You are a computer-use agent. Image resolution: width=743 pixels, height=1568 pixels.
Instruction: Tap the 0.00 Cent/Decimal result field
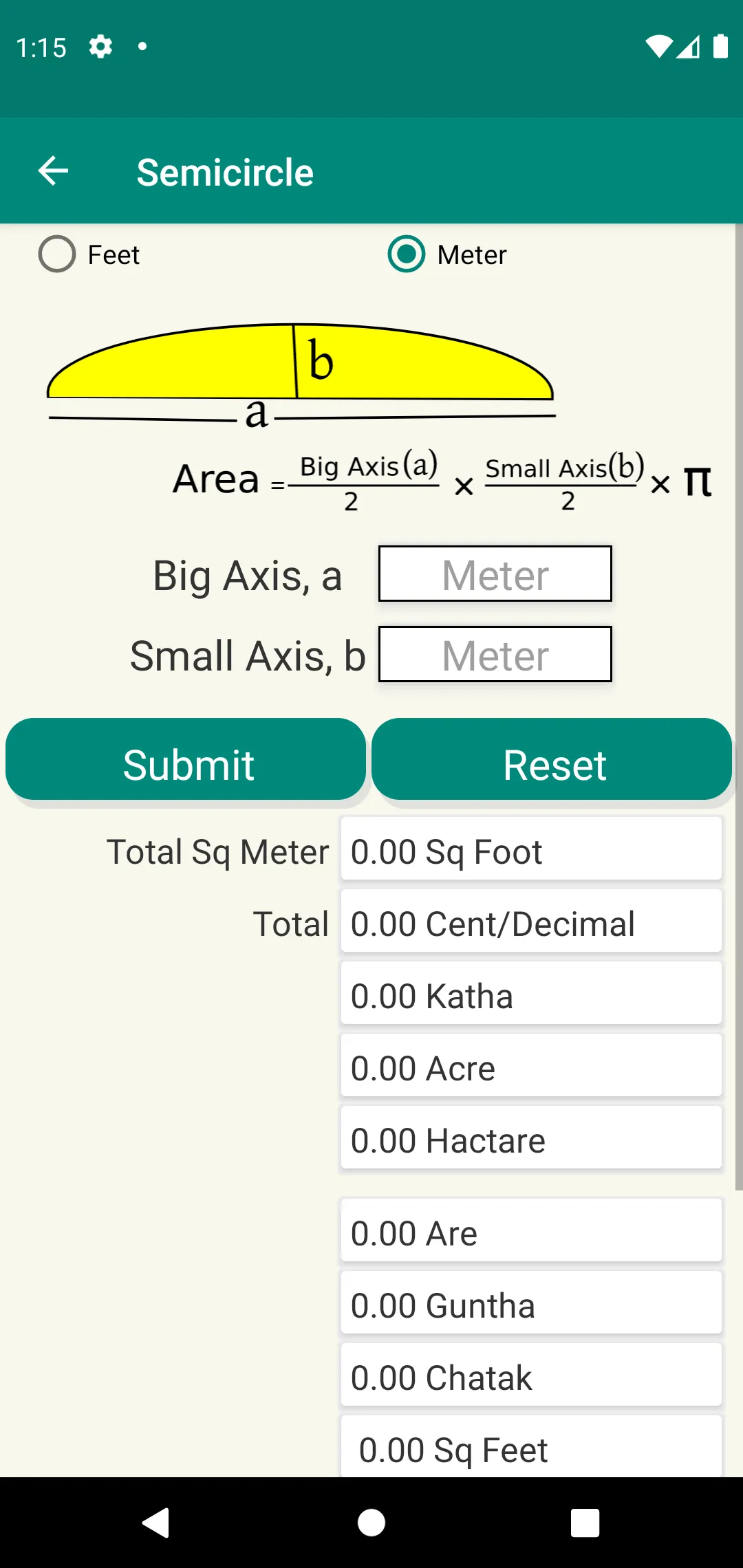click(x=530, y=924)
